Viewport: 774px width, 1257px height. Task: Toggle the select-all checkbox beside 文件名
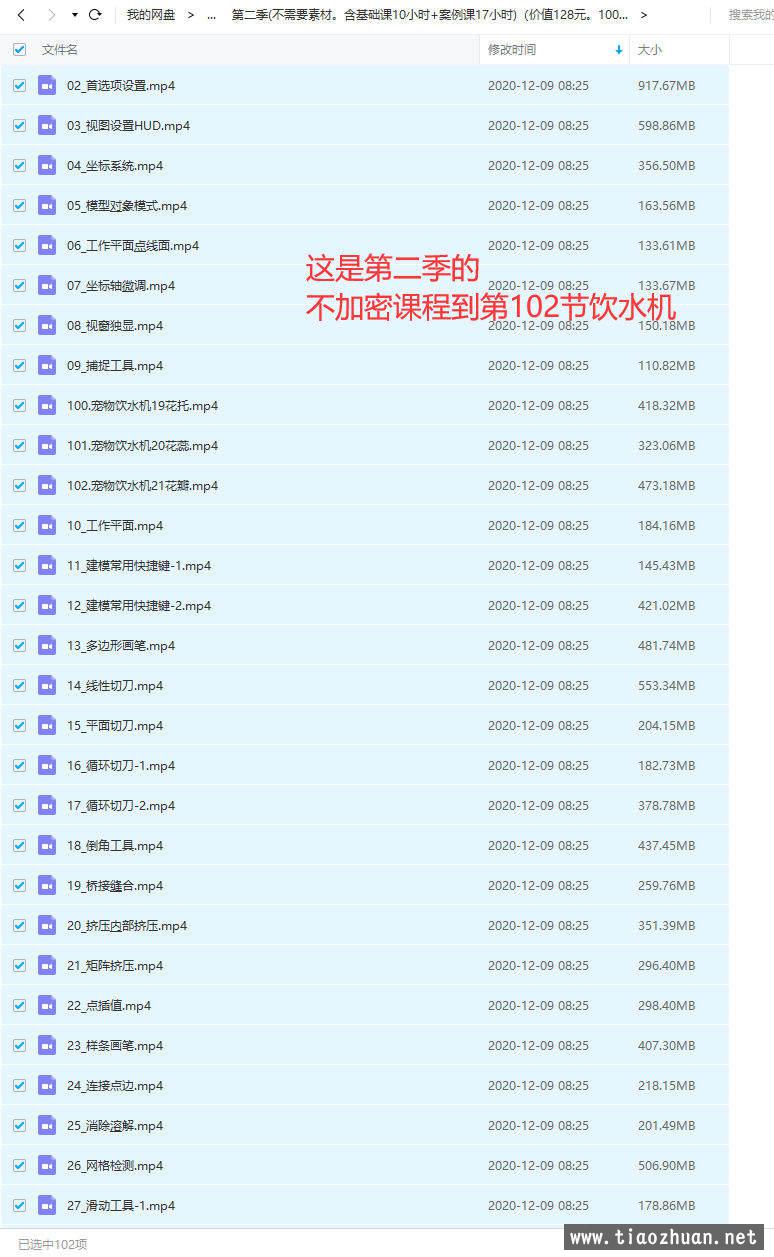point(19,49)
